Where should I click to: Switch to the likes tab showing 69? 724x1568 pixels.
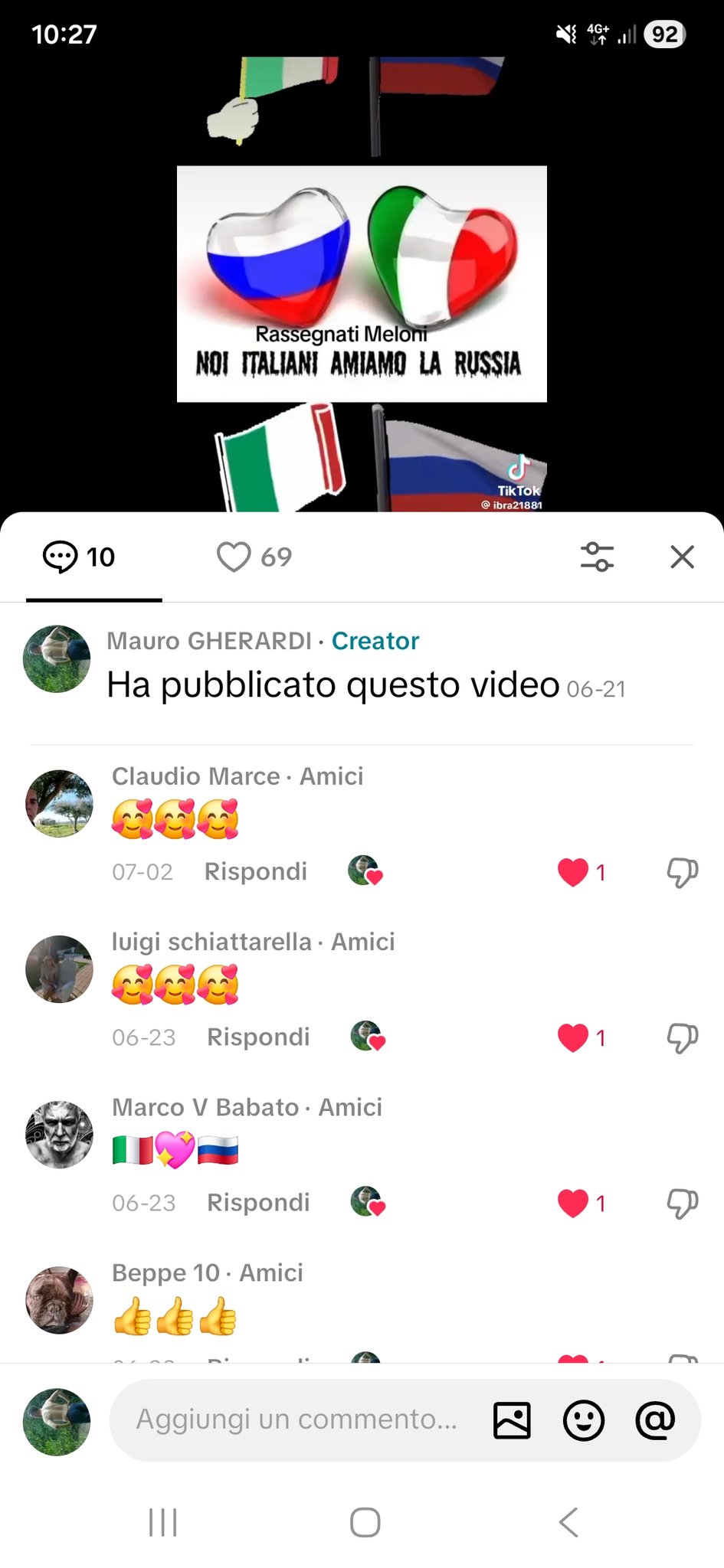click(254, 557)
